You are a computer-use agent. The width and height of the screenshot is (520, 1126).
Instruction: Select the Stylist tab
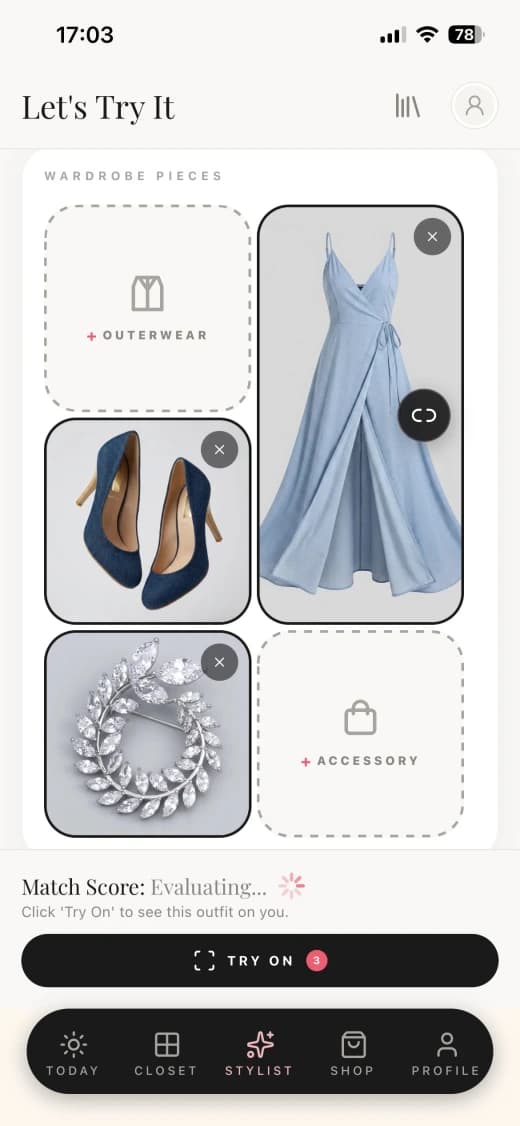pos(259,1053)
